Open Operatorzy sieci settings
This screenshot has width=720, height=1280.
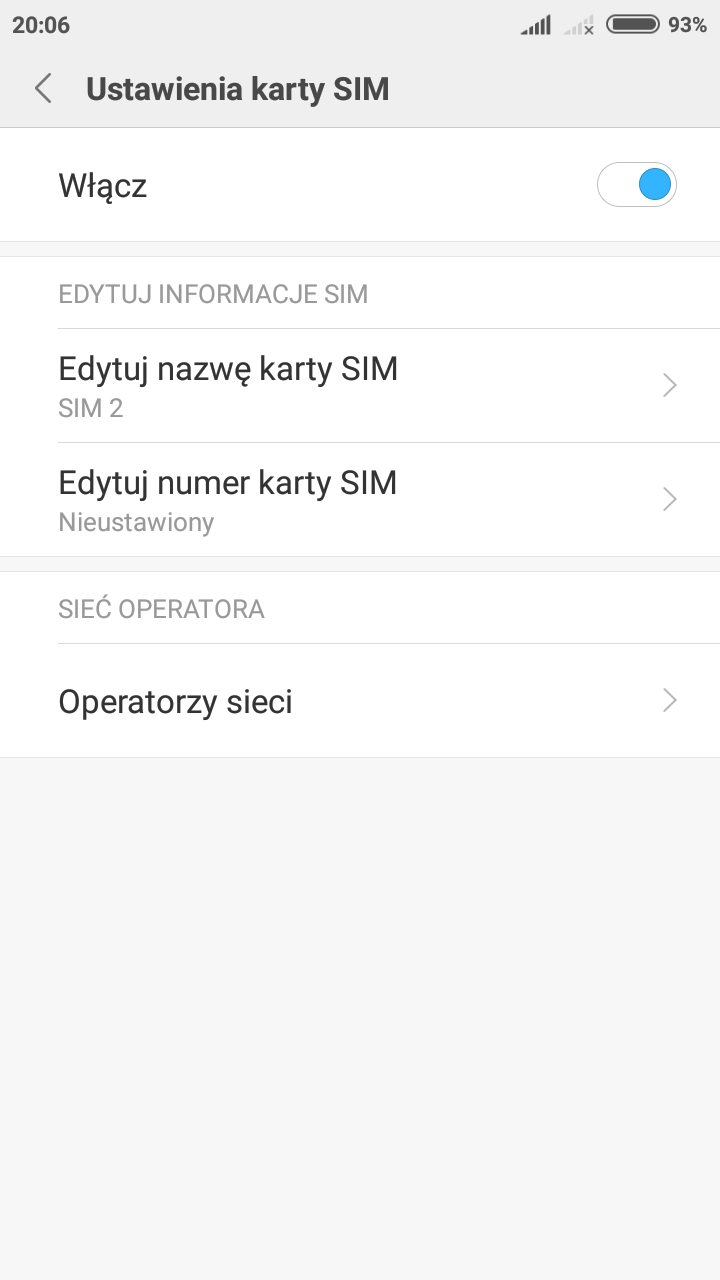(x=360, y=701)
